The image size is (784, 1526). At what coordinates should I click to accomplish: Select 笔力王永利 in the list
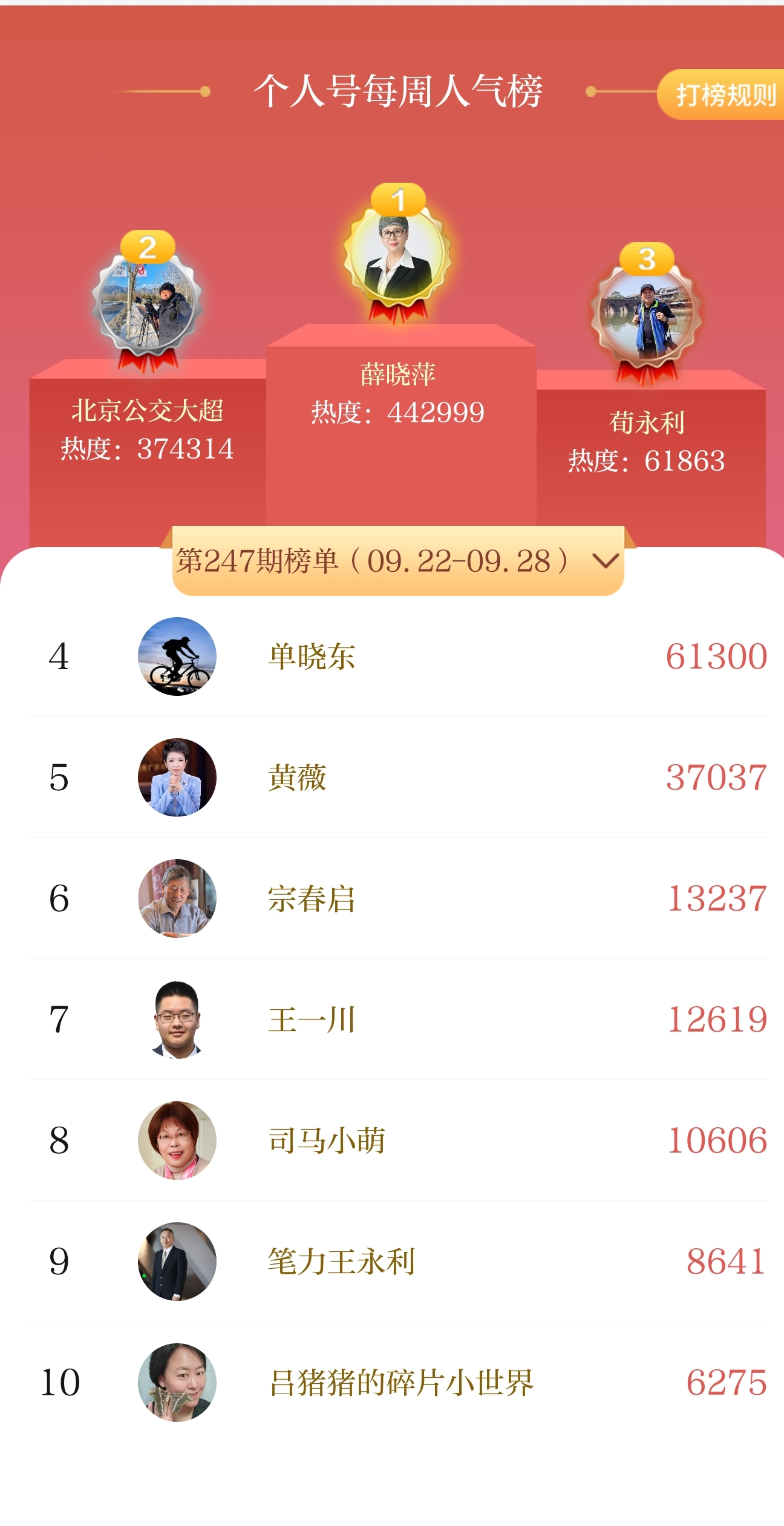[x=397, y=1262]
